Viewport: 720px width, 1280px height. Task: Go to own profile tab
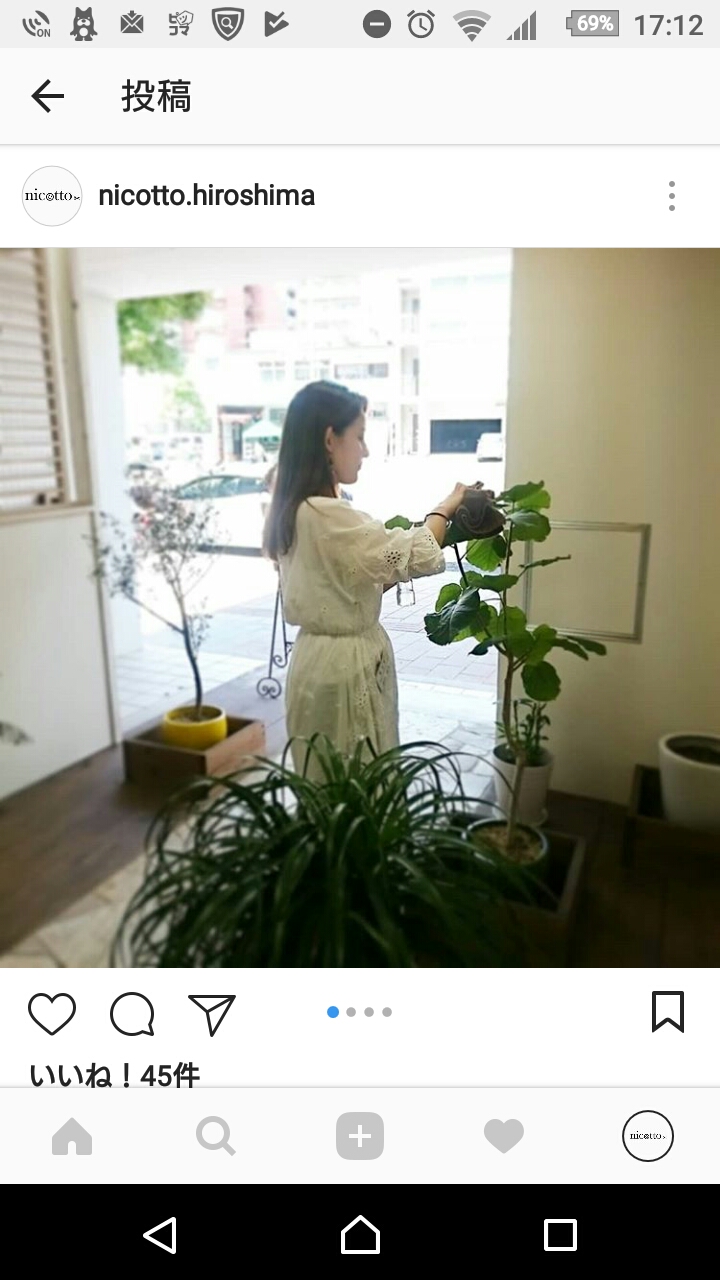coord(648,1136)
